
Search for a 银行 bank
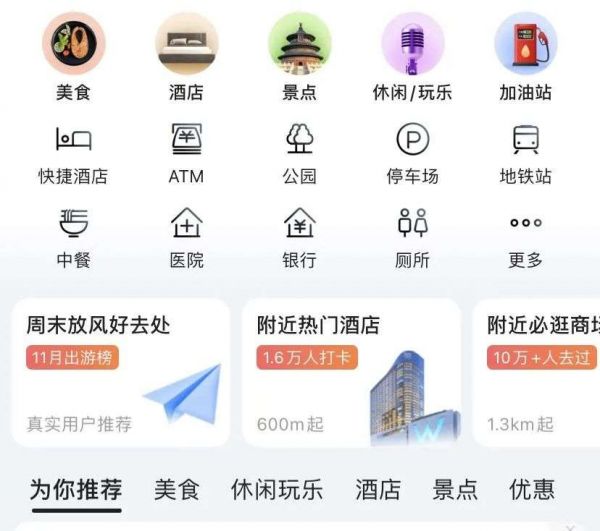click(299, 236)
